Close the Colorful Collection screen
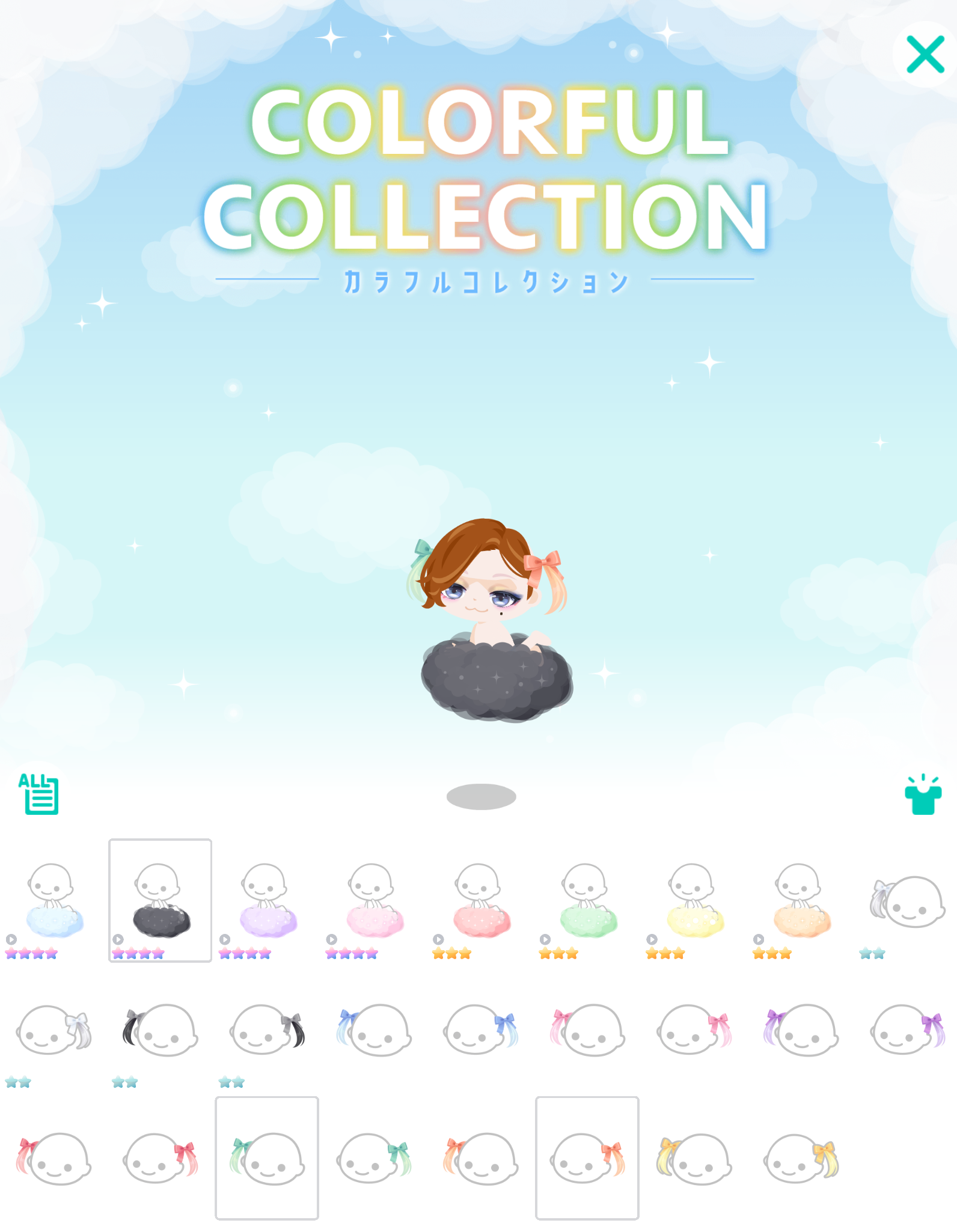This screenshot has height=1232, width=957. click(925, 54)
